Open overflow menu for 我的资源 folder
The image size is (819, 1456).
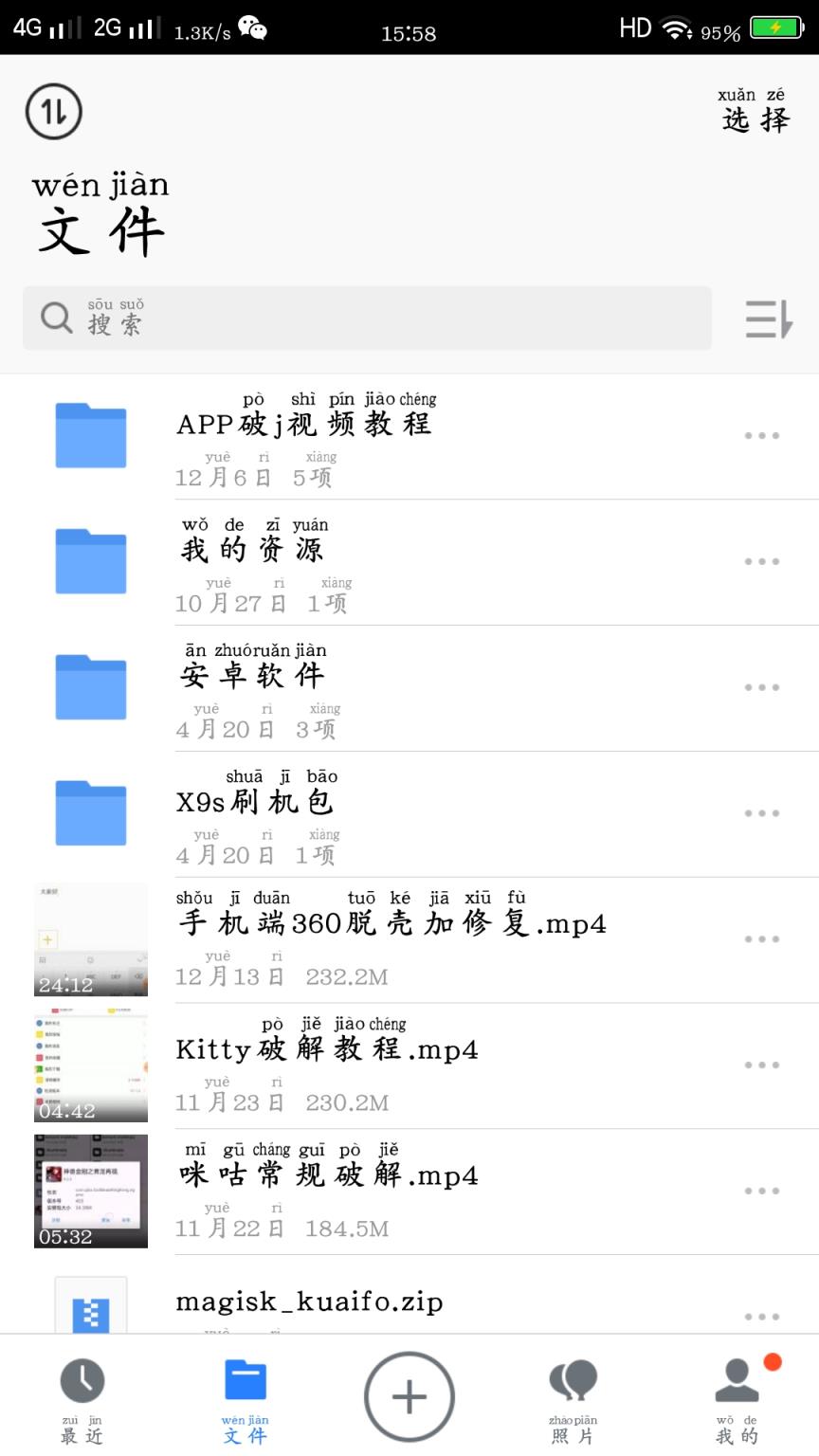pos(761,561)
